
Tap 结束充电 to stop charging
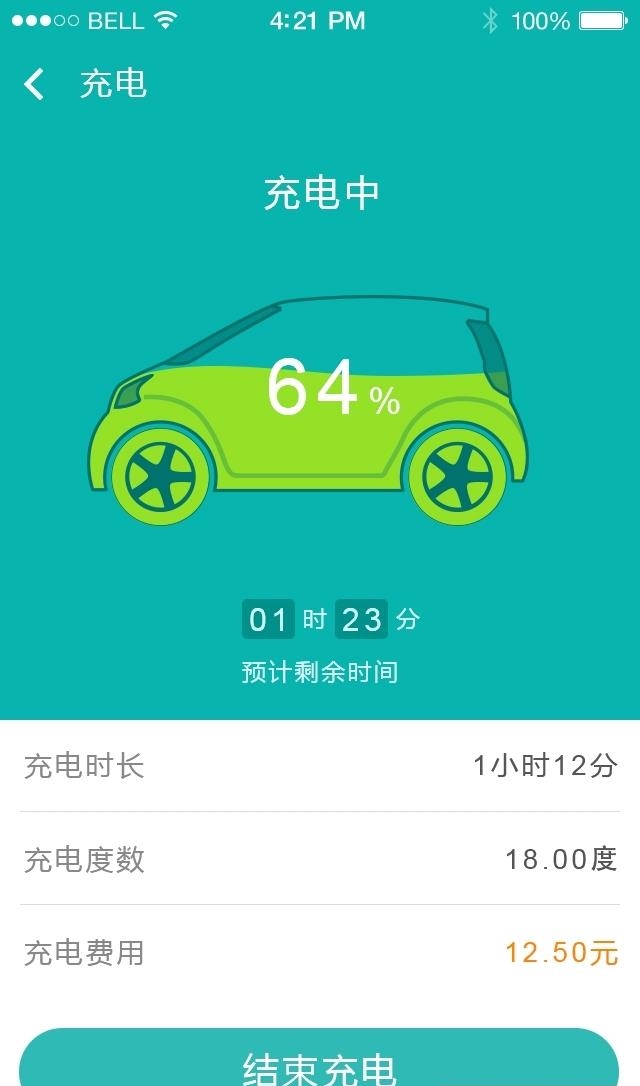coord(320,1063)
